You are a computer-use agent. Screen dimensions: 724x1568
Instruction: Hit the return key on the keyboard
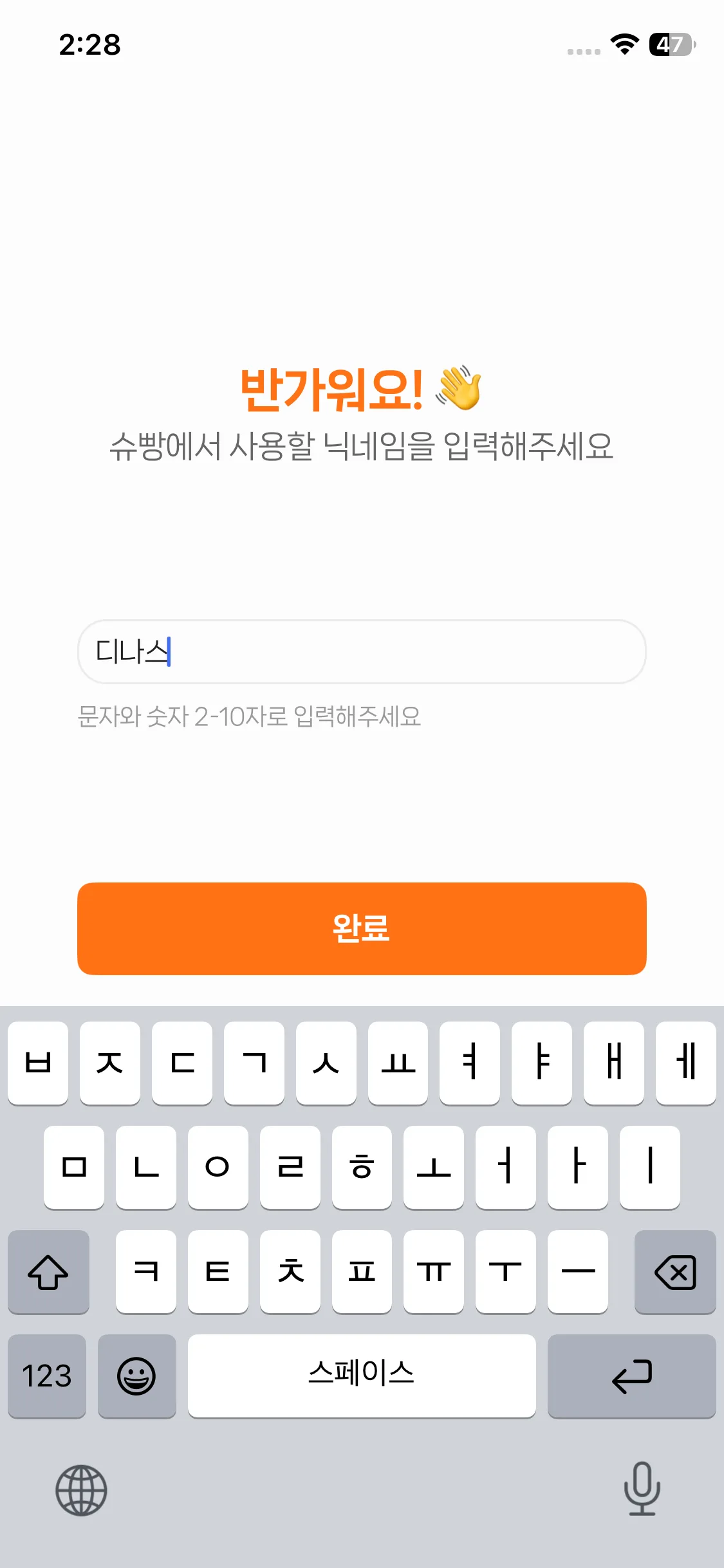(631, 1376)
